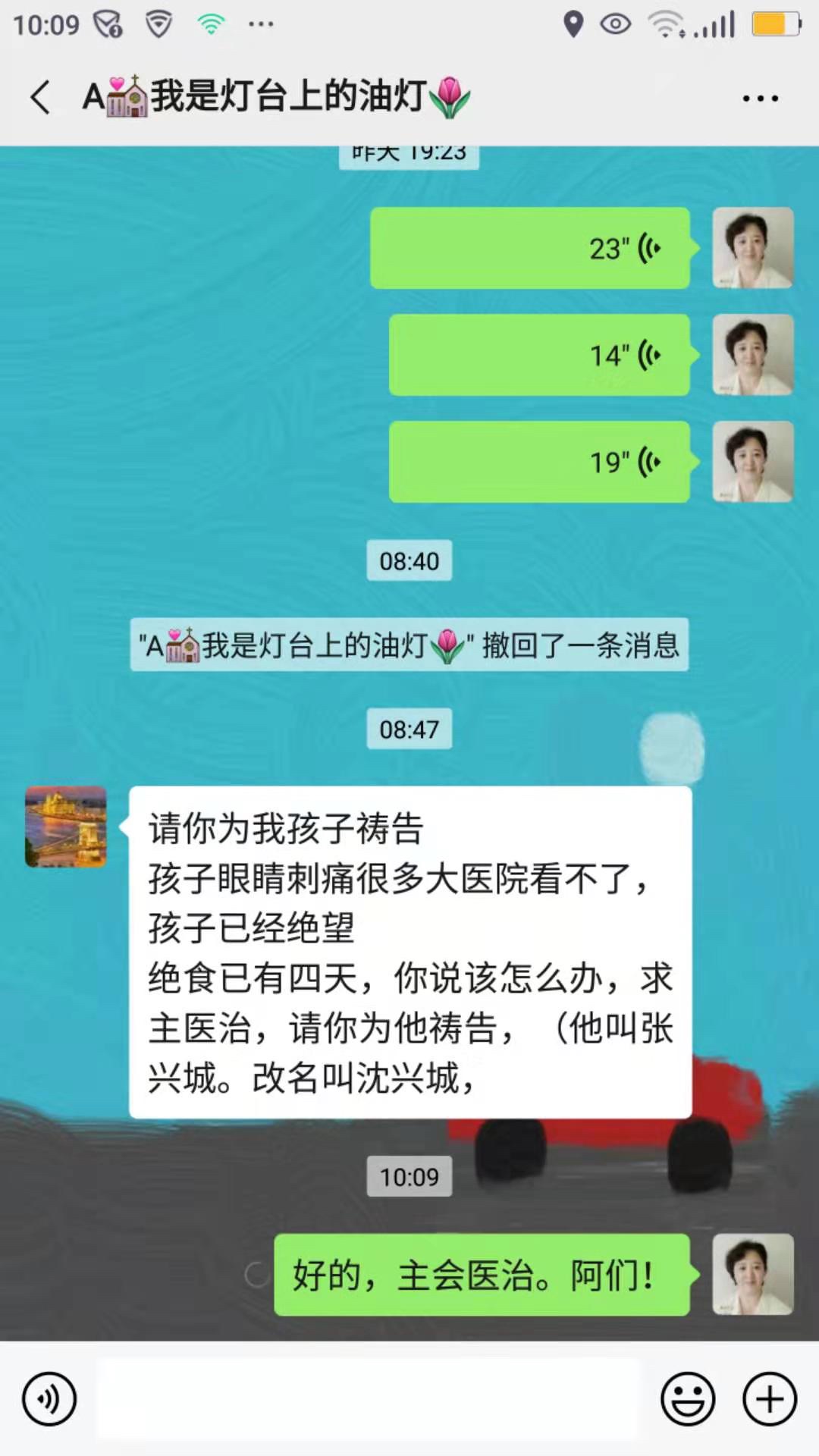Focus the message text field
Screen dimensions: 819x1456
(x=368, y=1399)
